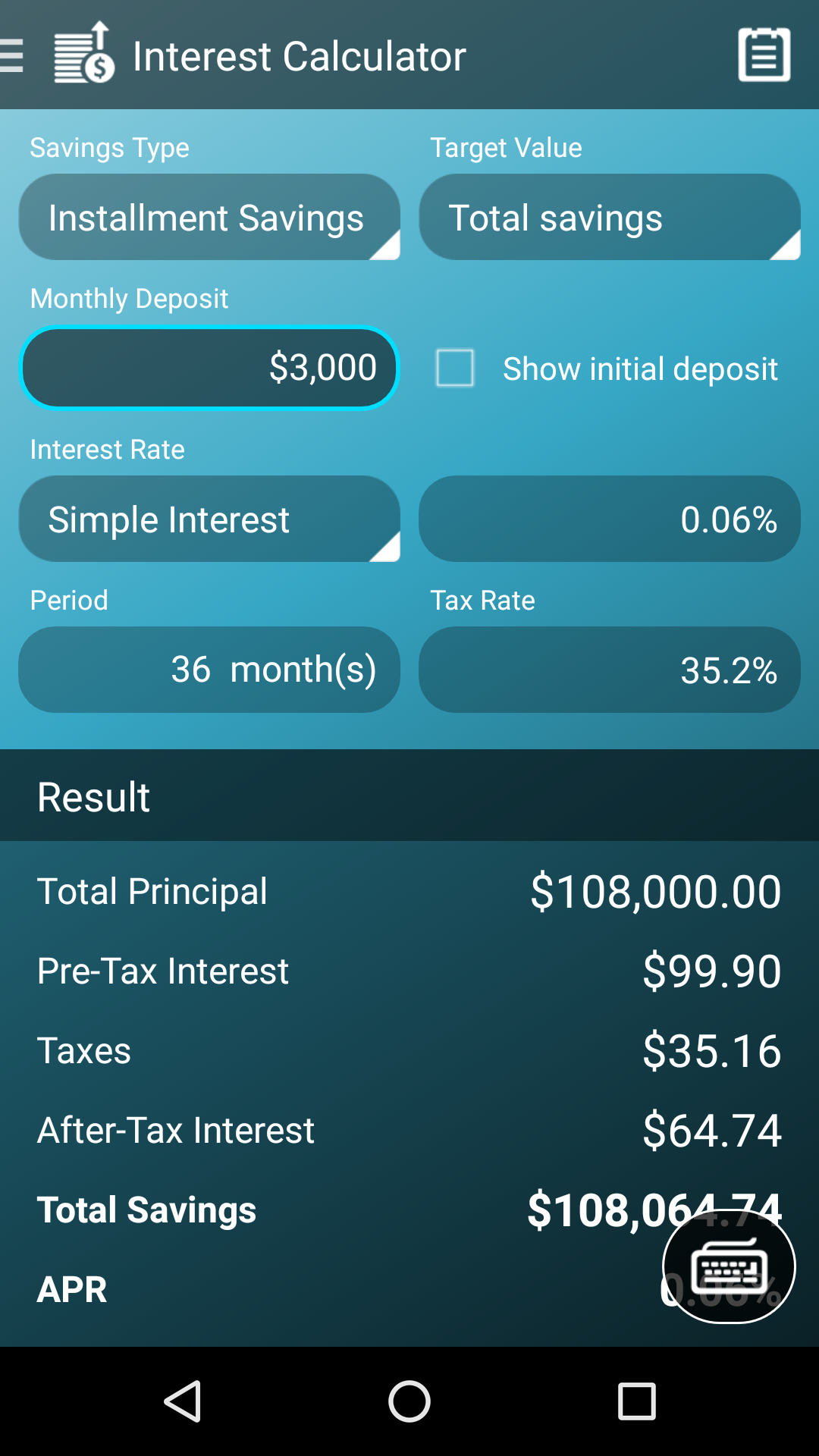The height and width of the screenshot is (1456, 819).
Task: Open the Savings Type dropdown
Action: [209, 217]
